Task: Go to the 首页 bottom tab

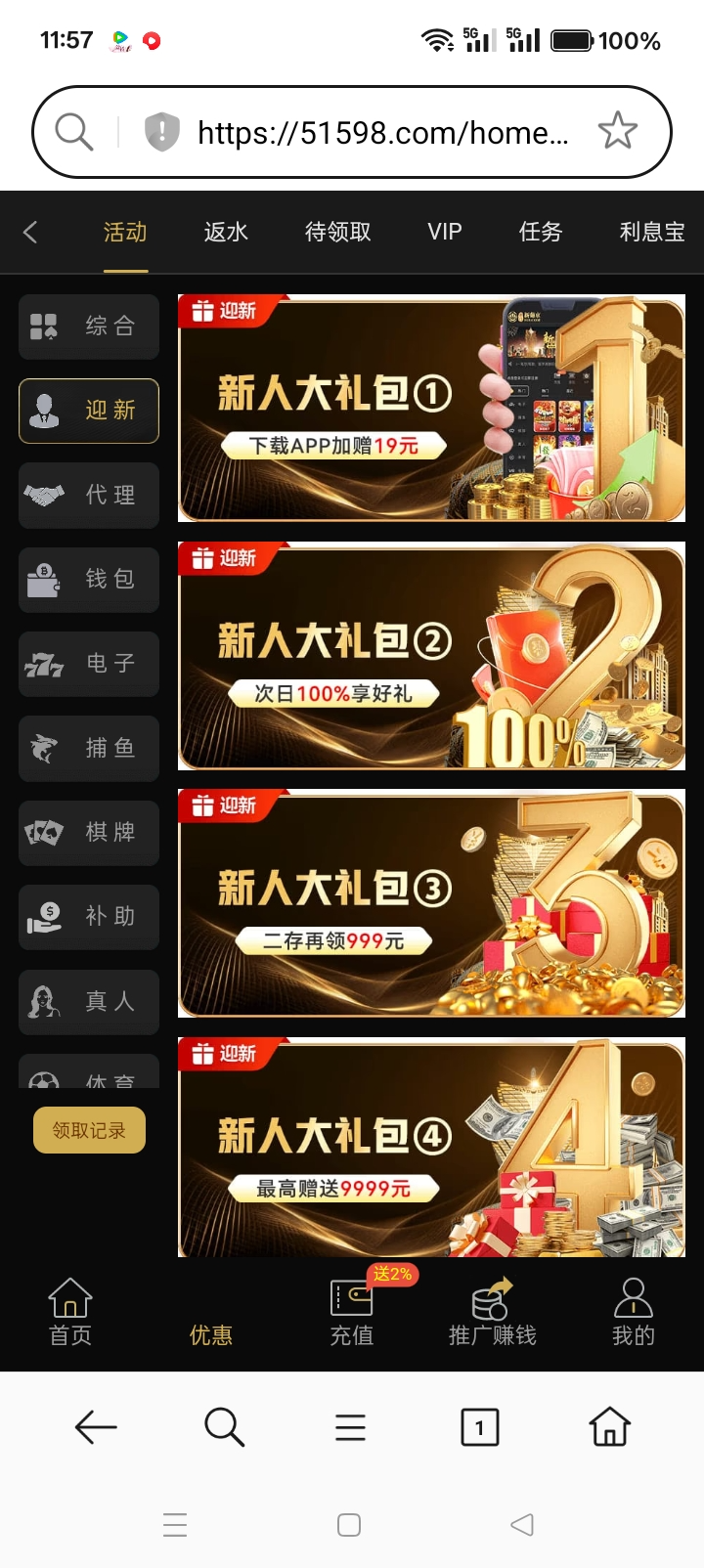Action: point(70,1313)
